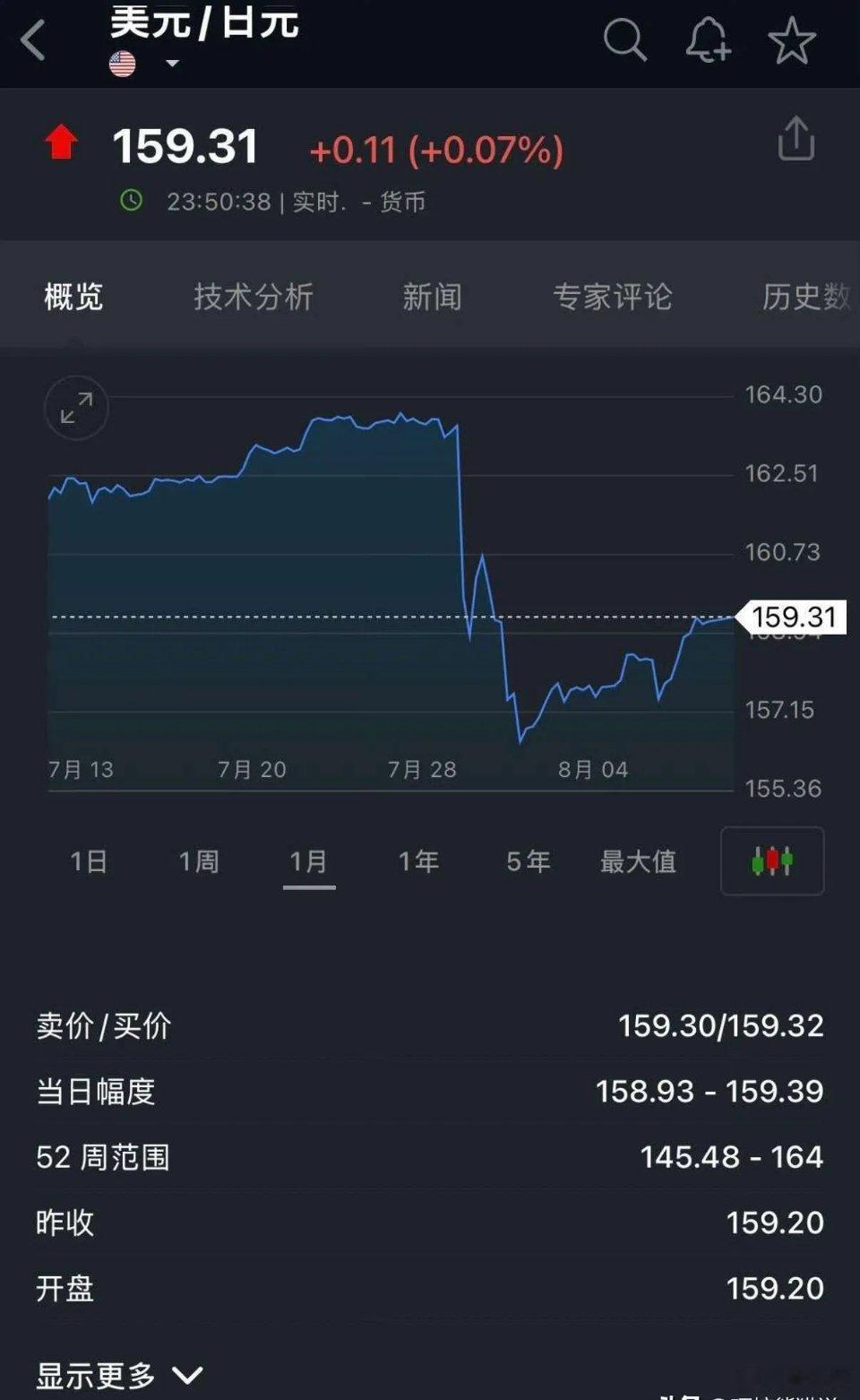Expand the chart to fullscreen
The height and width of the screenshot is (1400, 860).
(x=76, y=408)
